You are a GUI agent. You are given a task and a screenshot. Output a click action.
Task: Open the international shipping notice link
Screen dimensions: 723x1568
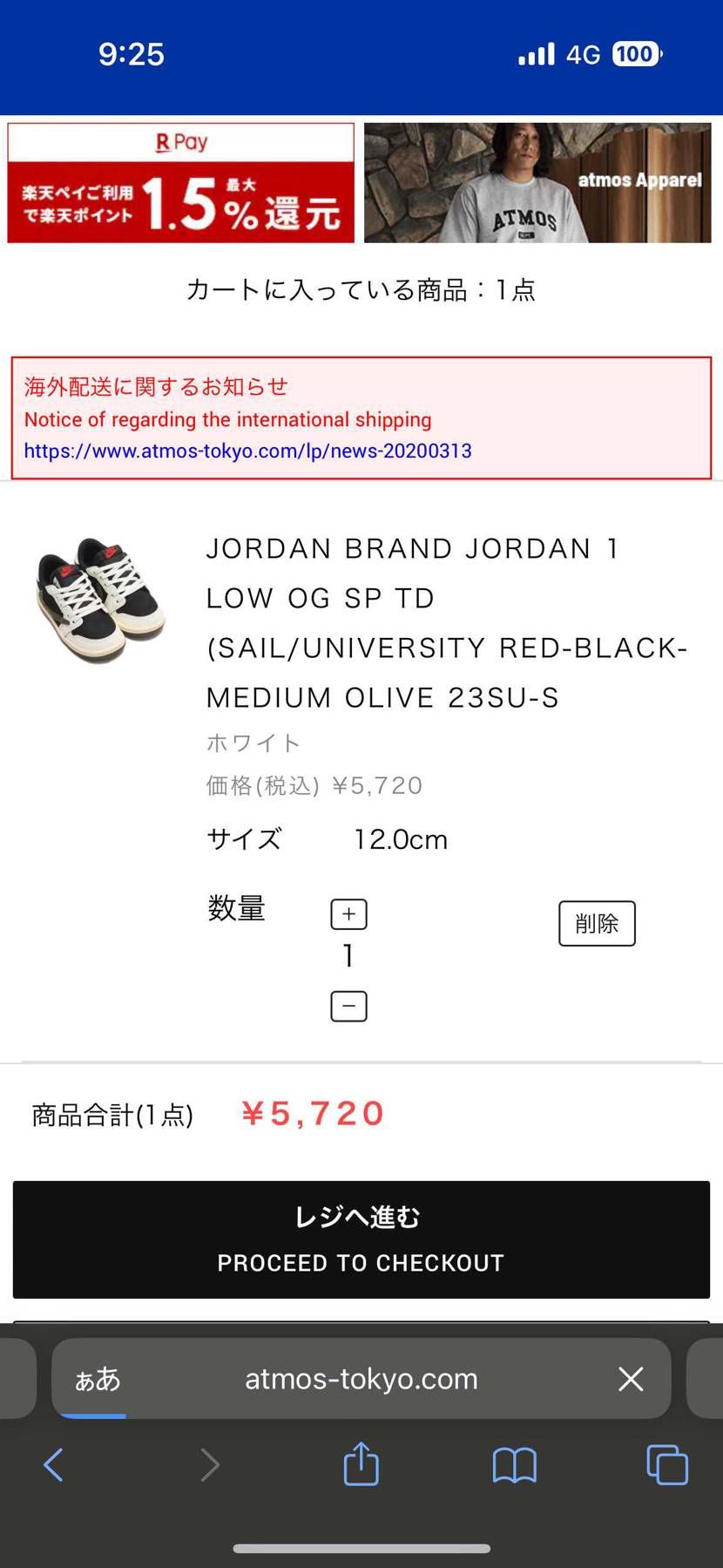pyautogui.click(x=247, y=451)
